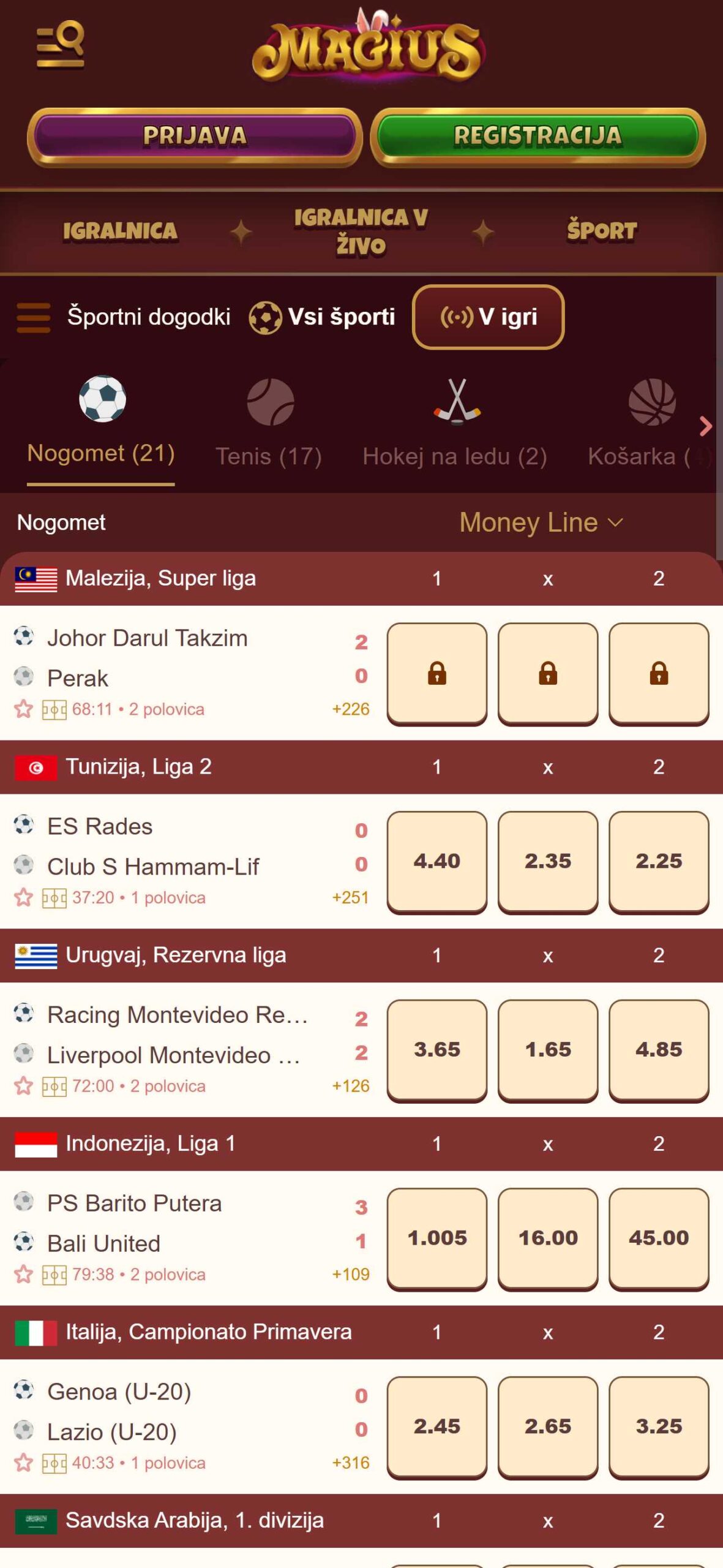Open more markets +316 for Genoa match

click(351, 1463)
